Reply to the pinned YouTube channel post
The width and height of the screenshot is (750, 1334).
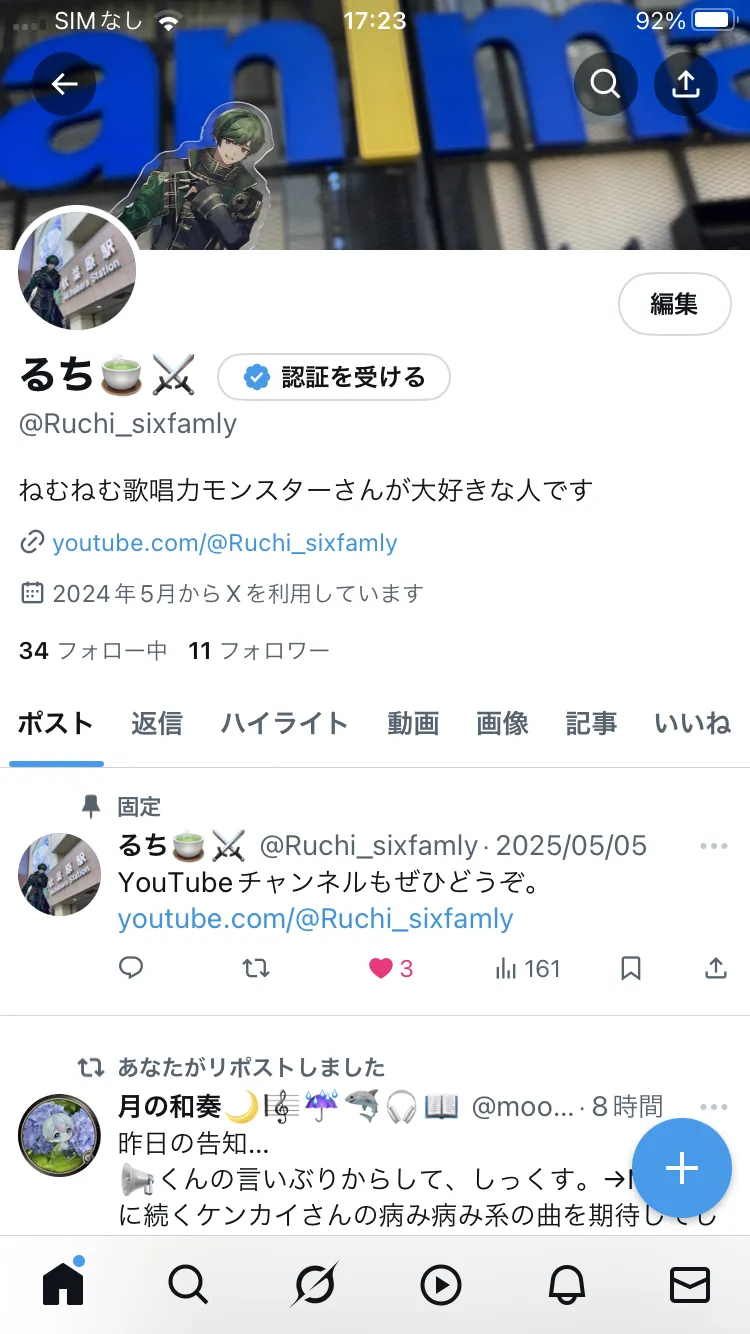coord(131,968)
